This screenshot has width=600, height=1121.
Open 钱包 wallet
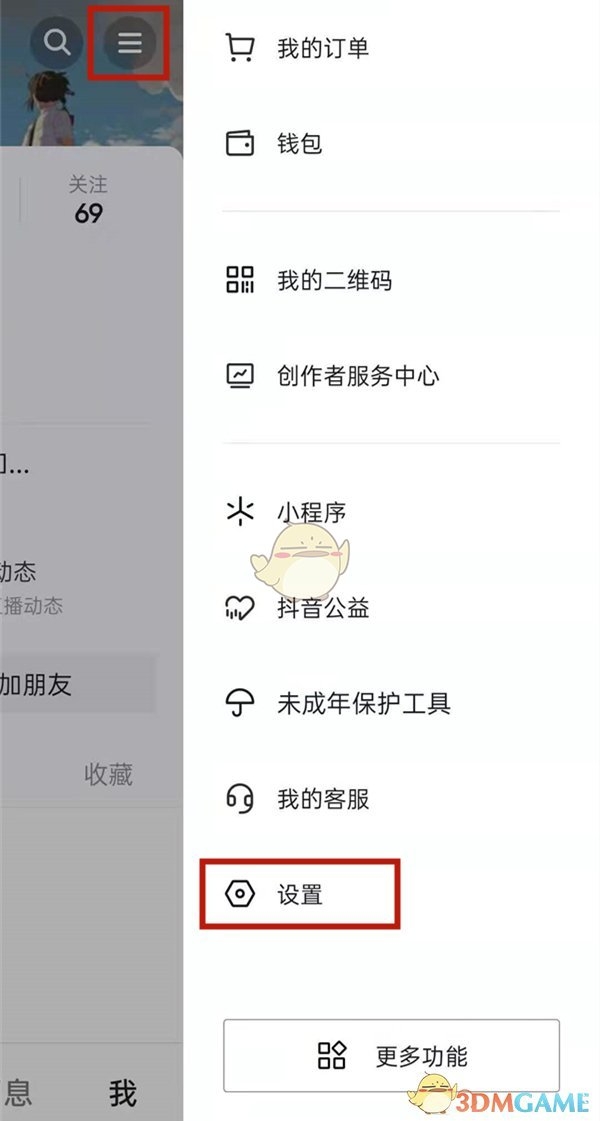[299, 143]
